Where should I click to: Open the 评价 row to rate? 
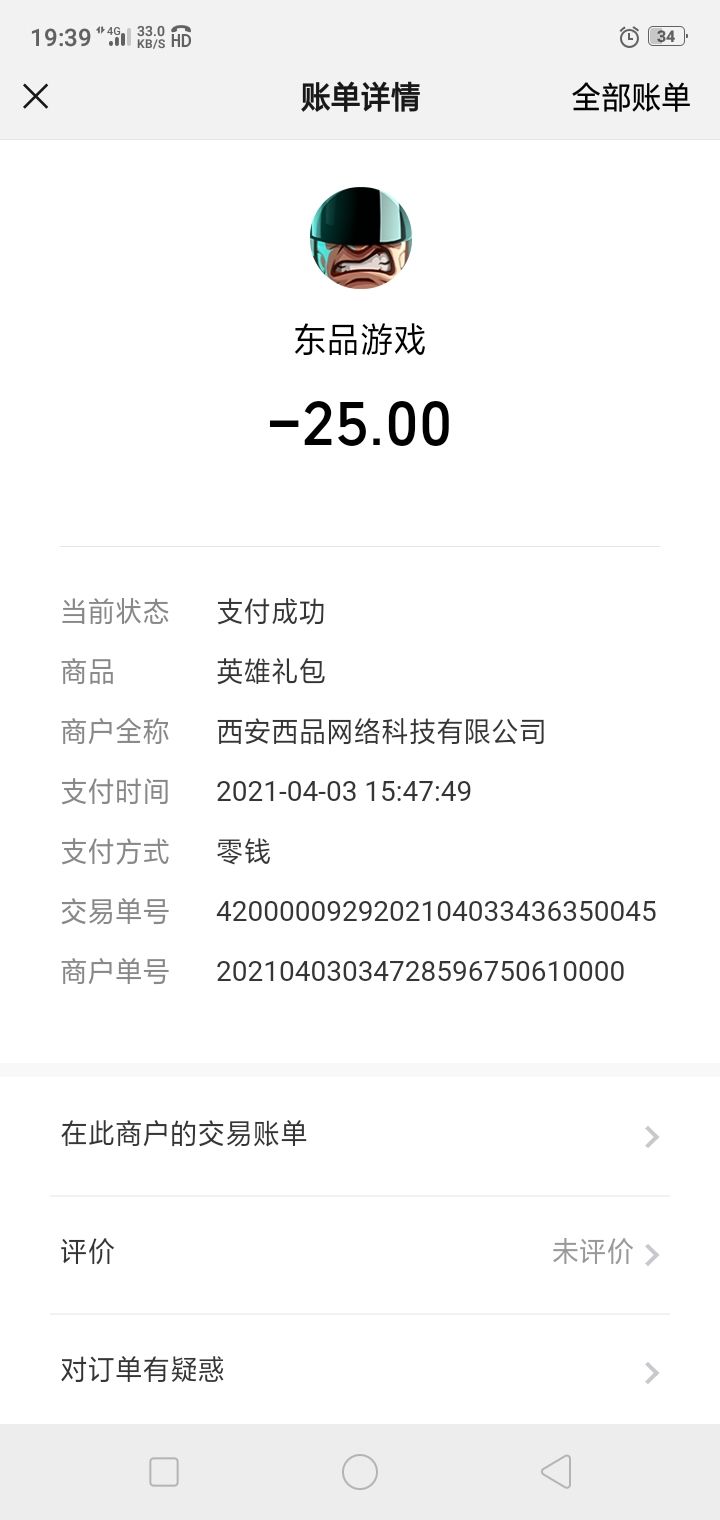coord(360,1252)
